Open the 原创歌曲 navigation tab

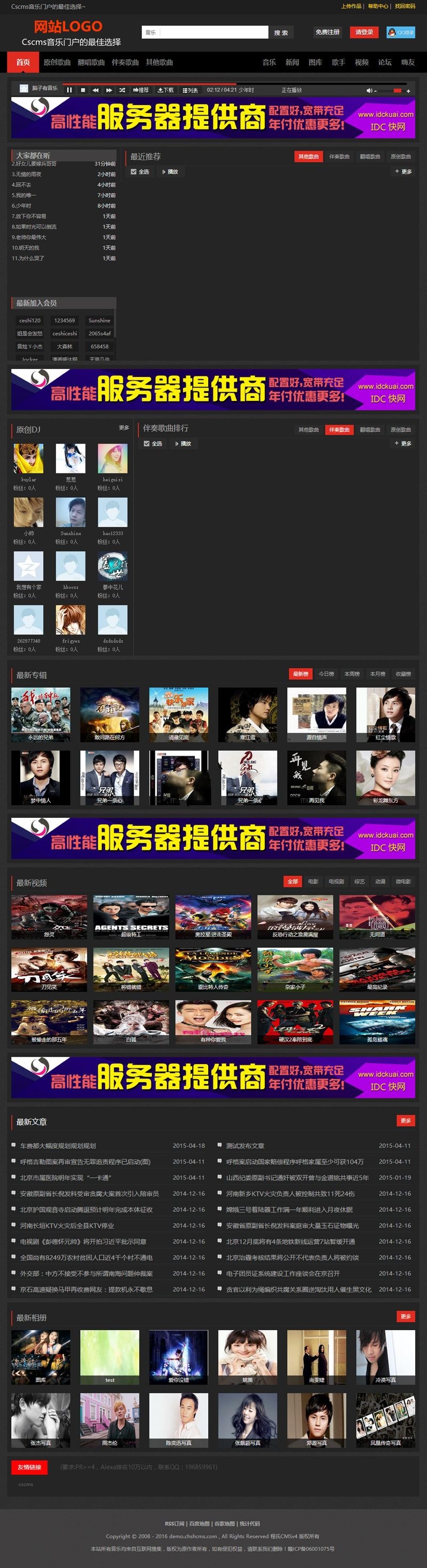click(x=57, y=62)
